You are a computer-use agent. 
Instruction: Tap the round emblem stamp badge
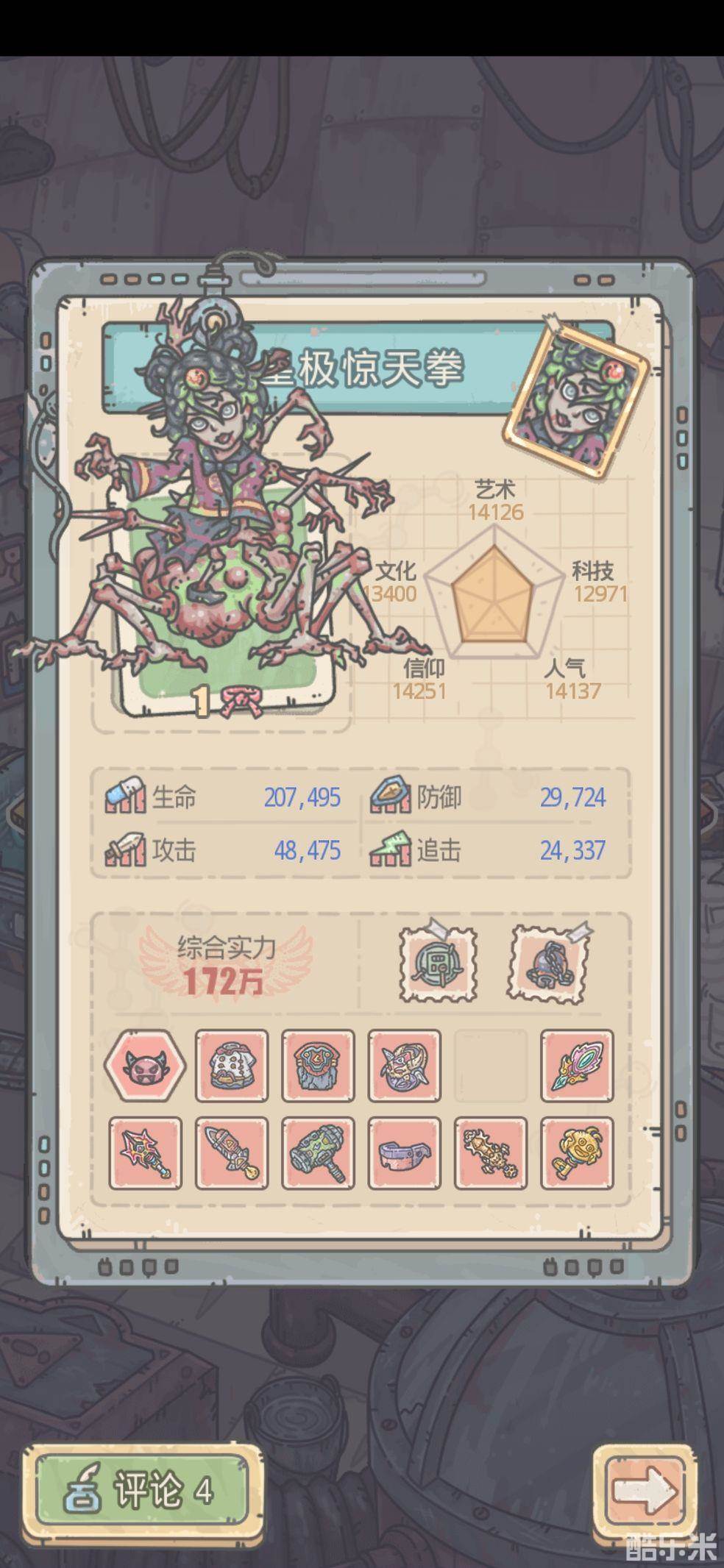coord(438,963)
